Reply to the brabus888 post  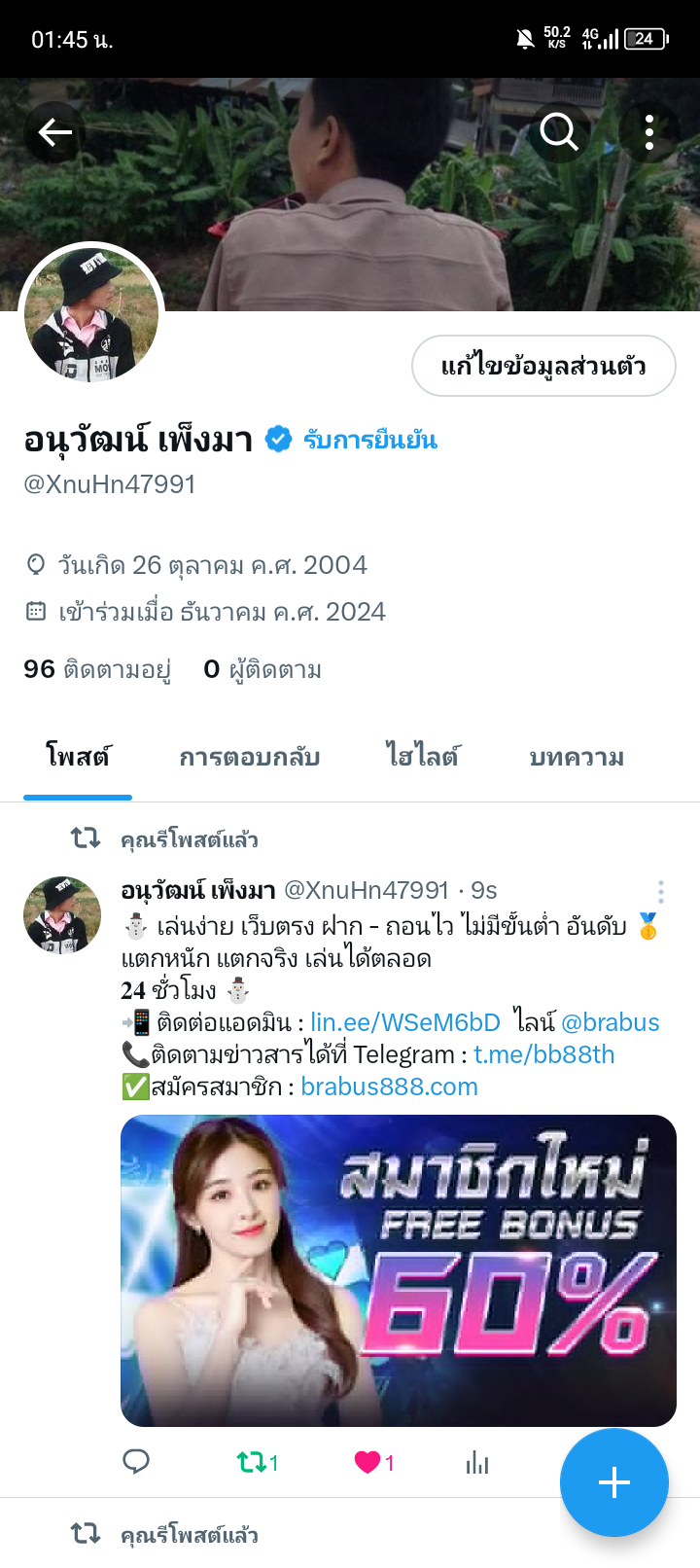(x=136, y=1462)
